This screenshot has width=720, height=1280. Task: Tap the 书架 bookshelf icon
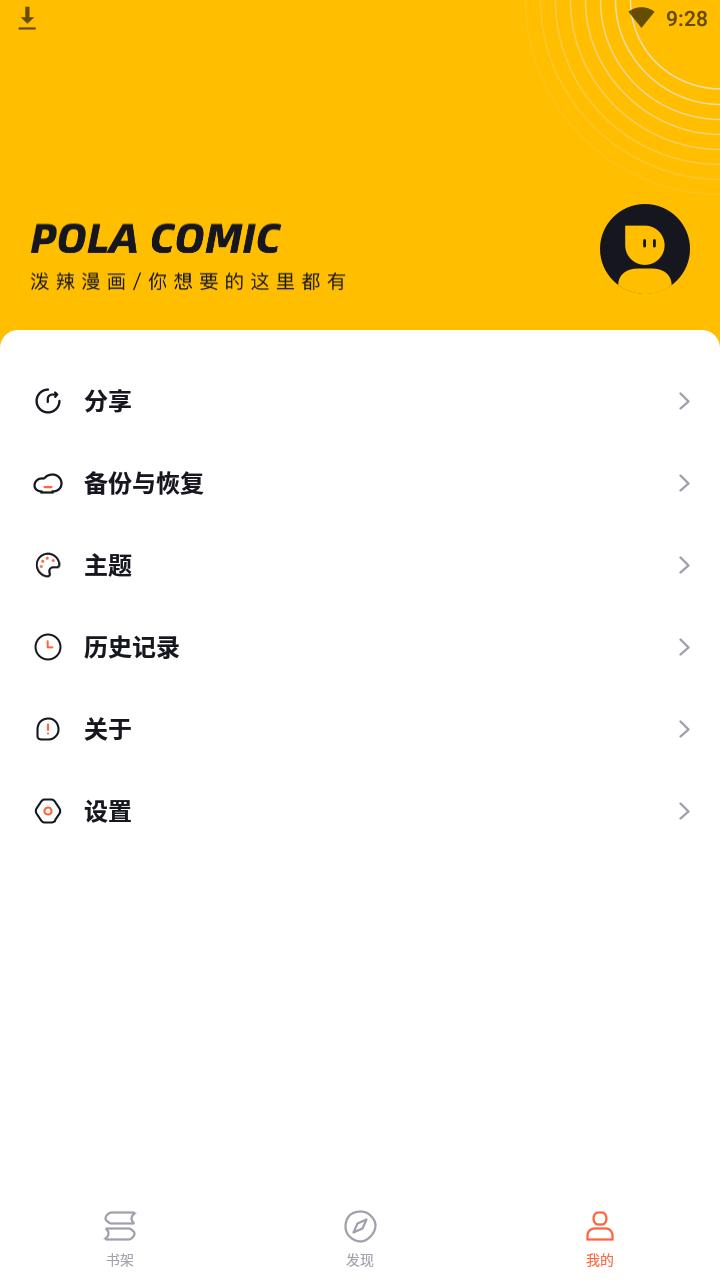(x=120, y=1225)
